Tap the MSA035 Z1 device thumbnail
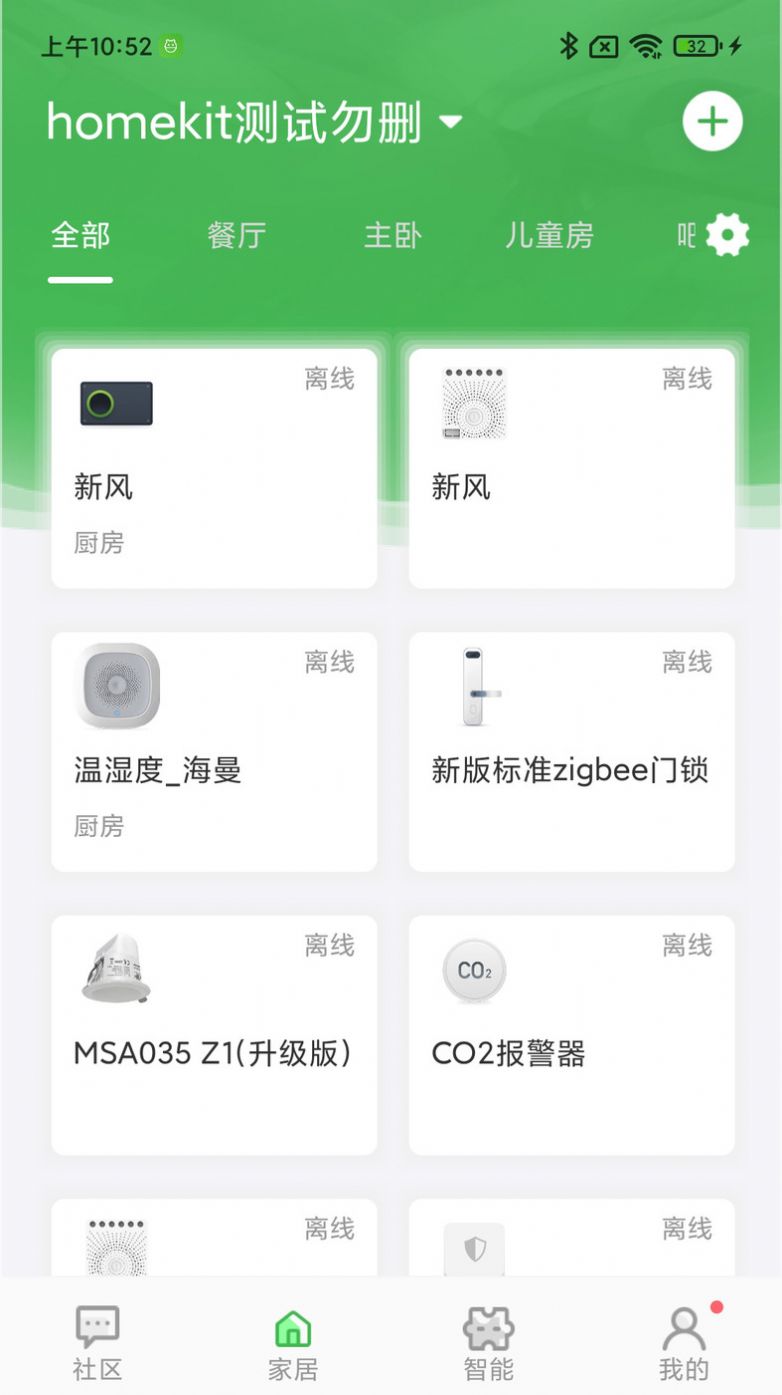Screen dimensions: 782x1395 tap(116, 968)
